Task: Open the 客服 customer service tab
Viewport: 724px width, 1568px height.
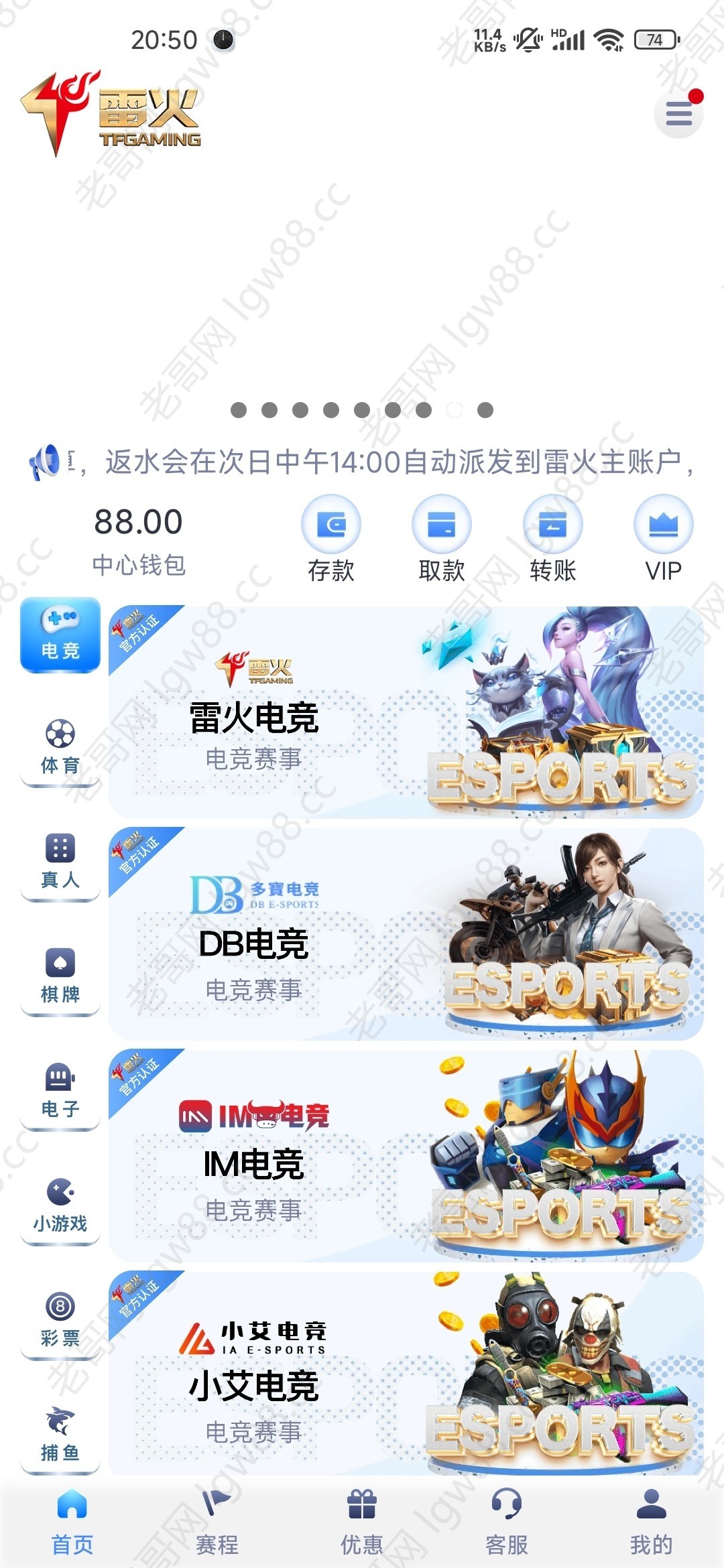Action: click(507, 1522)
